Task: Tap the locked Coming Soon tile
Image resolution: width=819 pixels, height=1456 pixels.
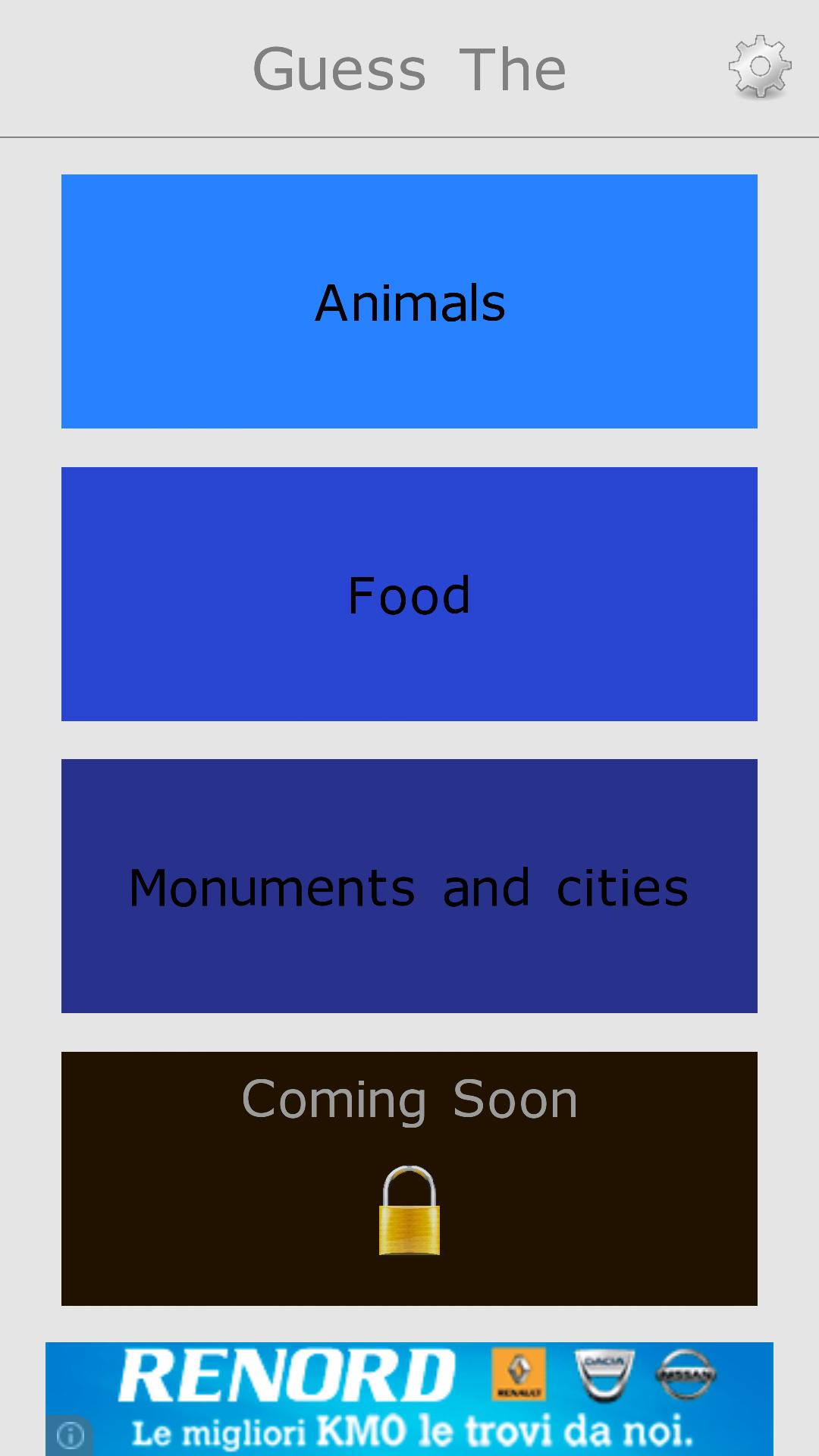Action: point(409,1178)
